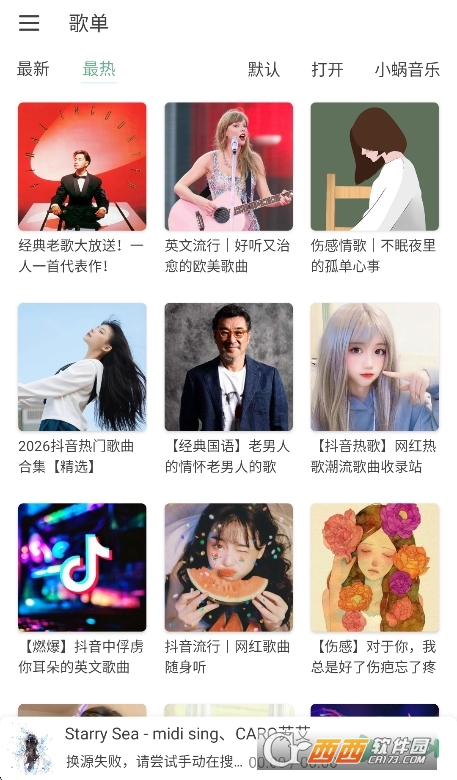Tap the 打开 option
Viewport: 457px width, 780px height.
[327, 69]
